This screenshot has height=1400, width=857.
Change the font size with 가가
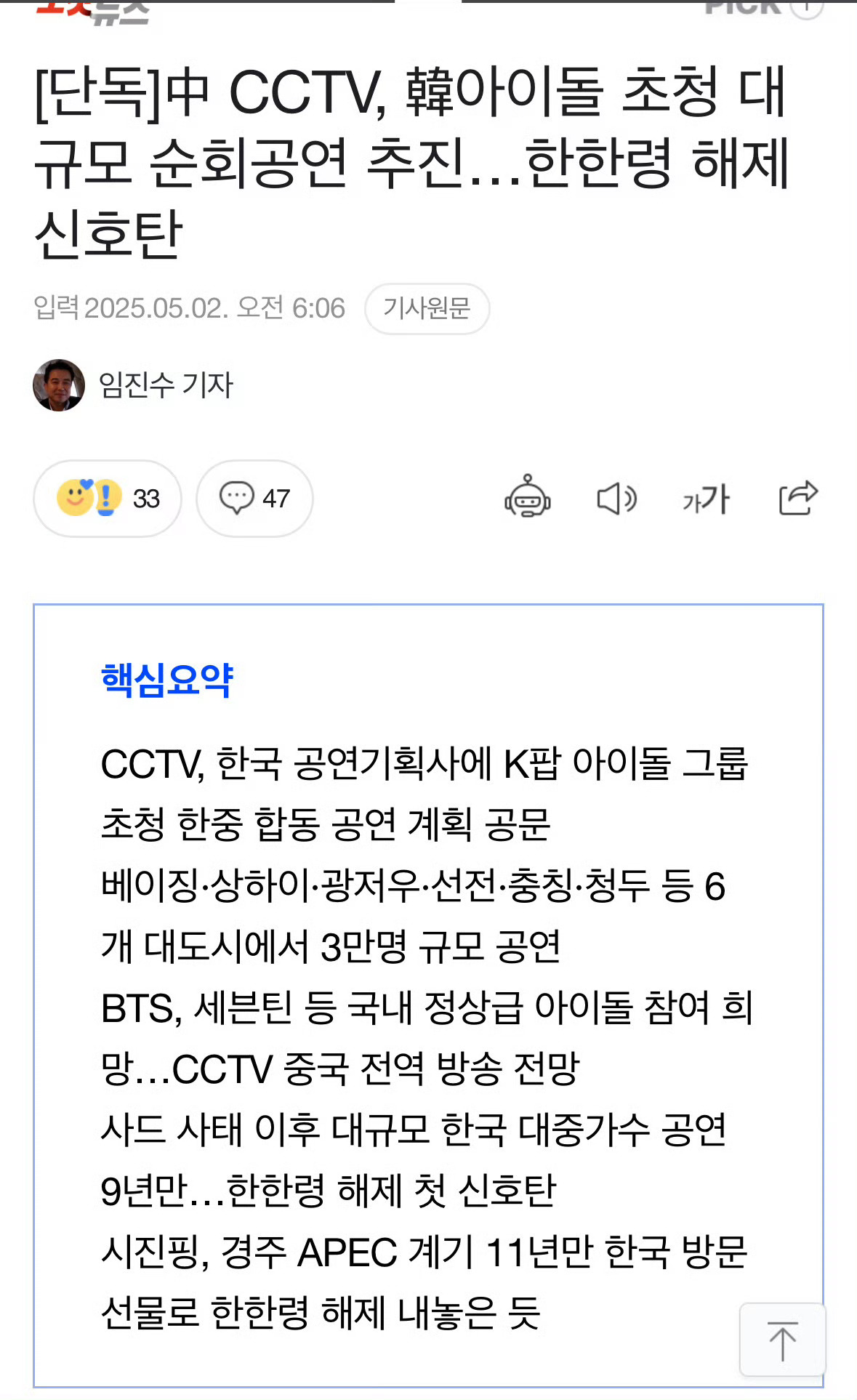pyautogui.click(x=706, y=499)
